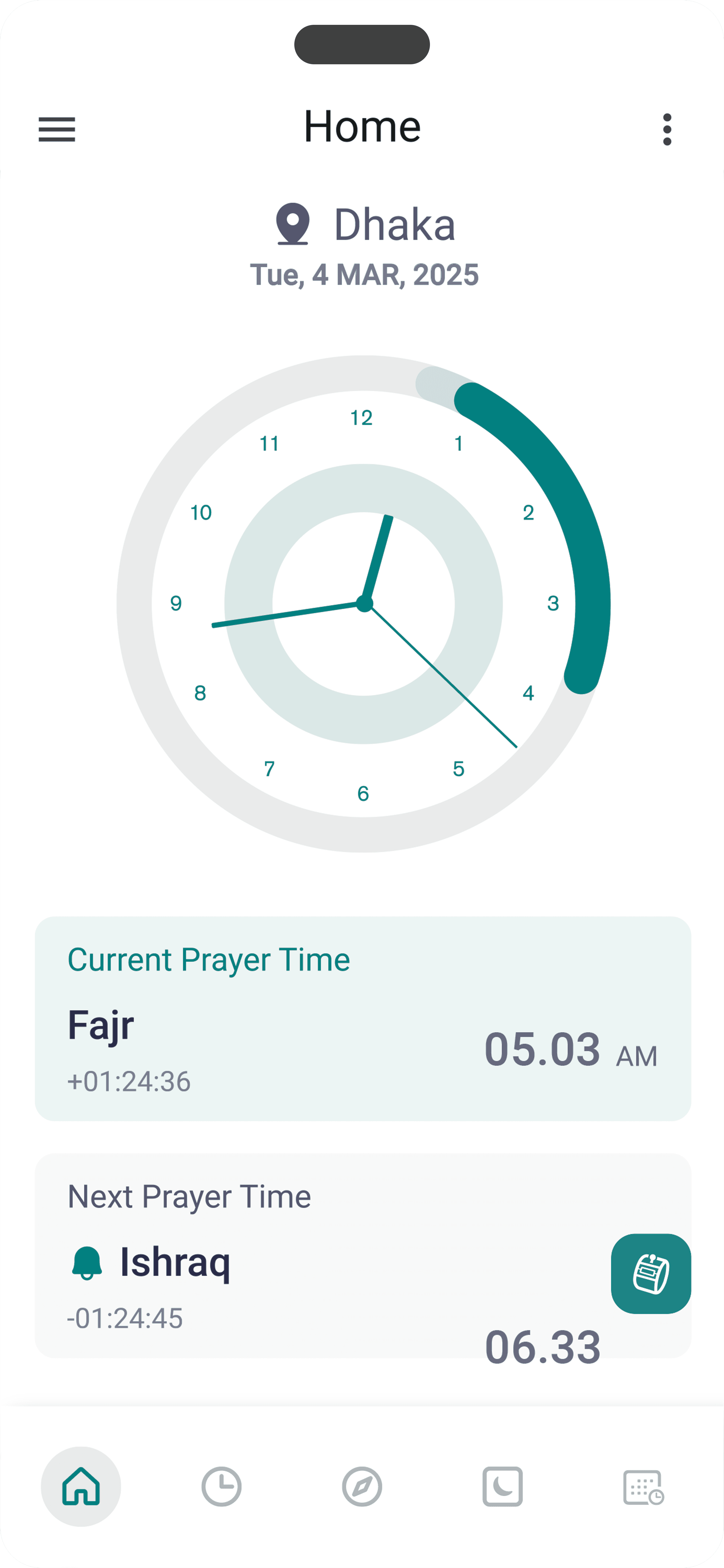Open the Current Prayer Time Fajr card
The image size is (724, 1568).
point(363,1018)
